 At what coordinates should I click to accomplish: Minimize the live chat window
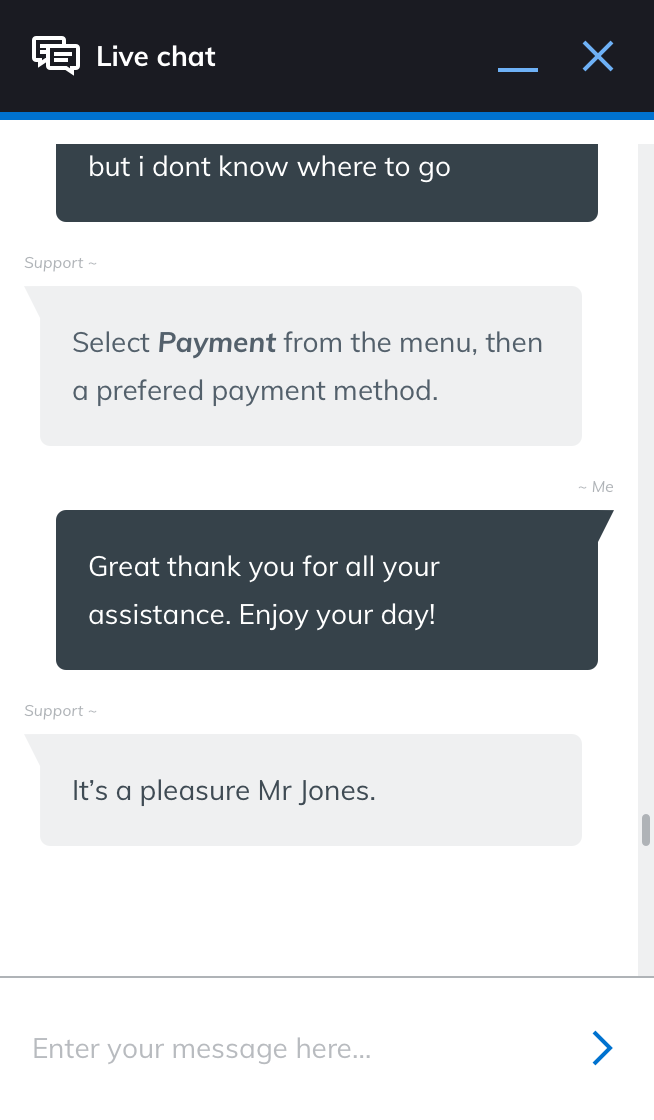click(517, 60)
